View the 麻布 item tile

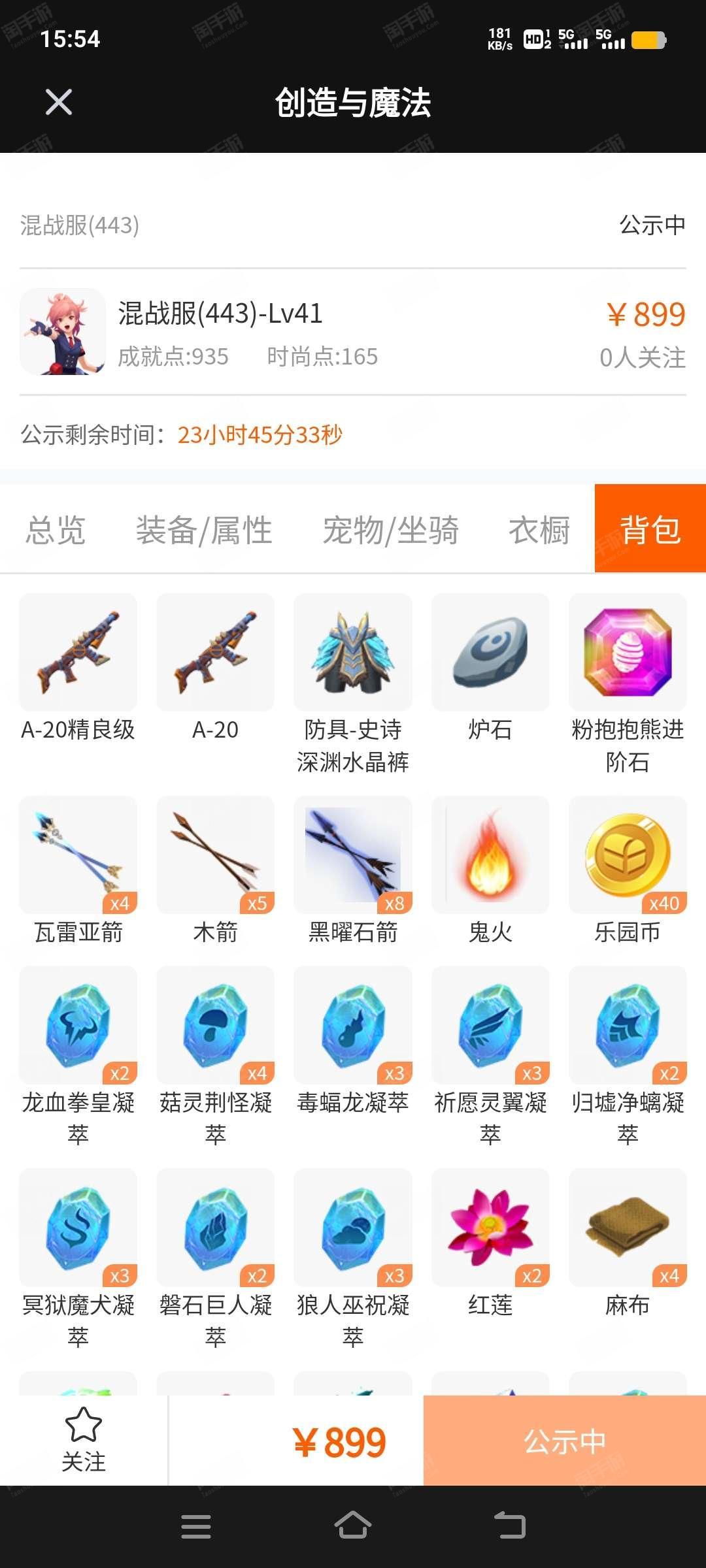point(628,1227)
